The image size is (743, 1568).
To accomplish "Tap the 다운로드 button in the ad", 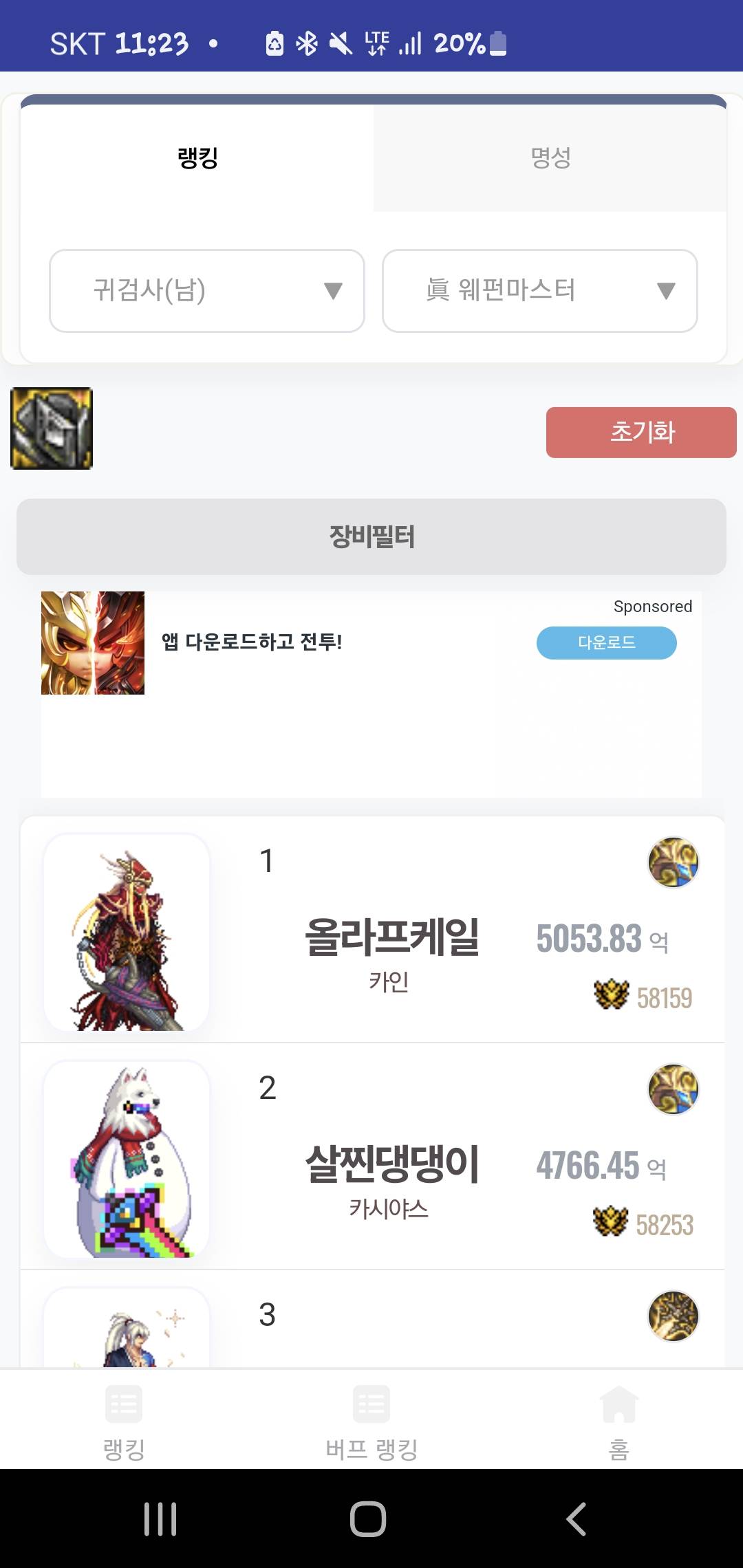I will tap(606, 642).
